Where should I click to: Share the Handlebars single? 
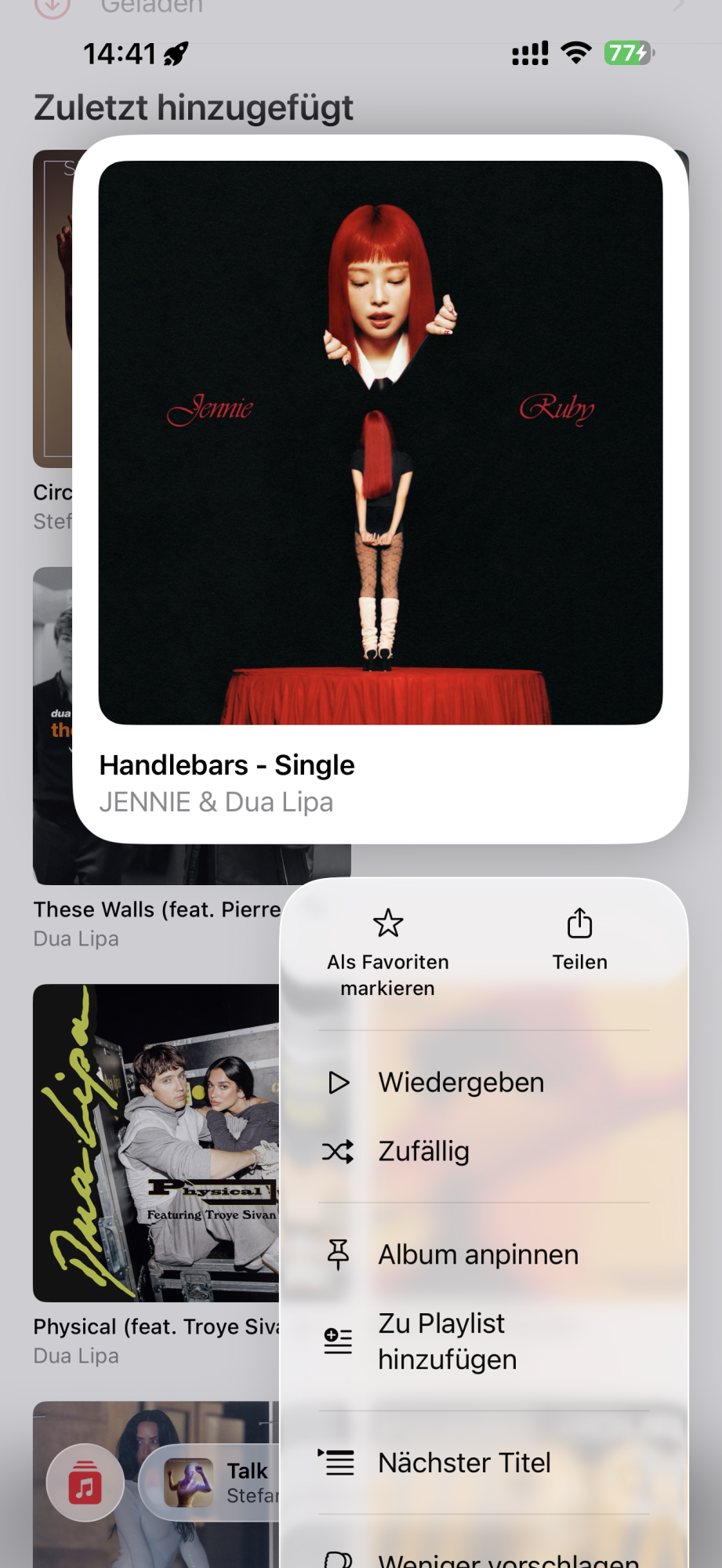[579, 939]
